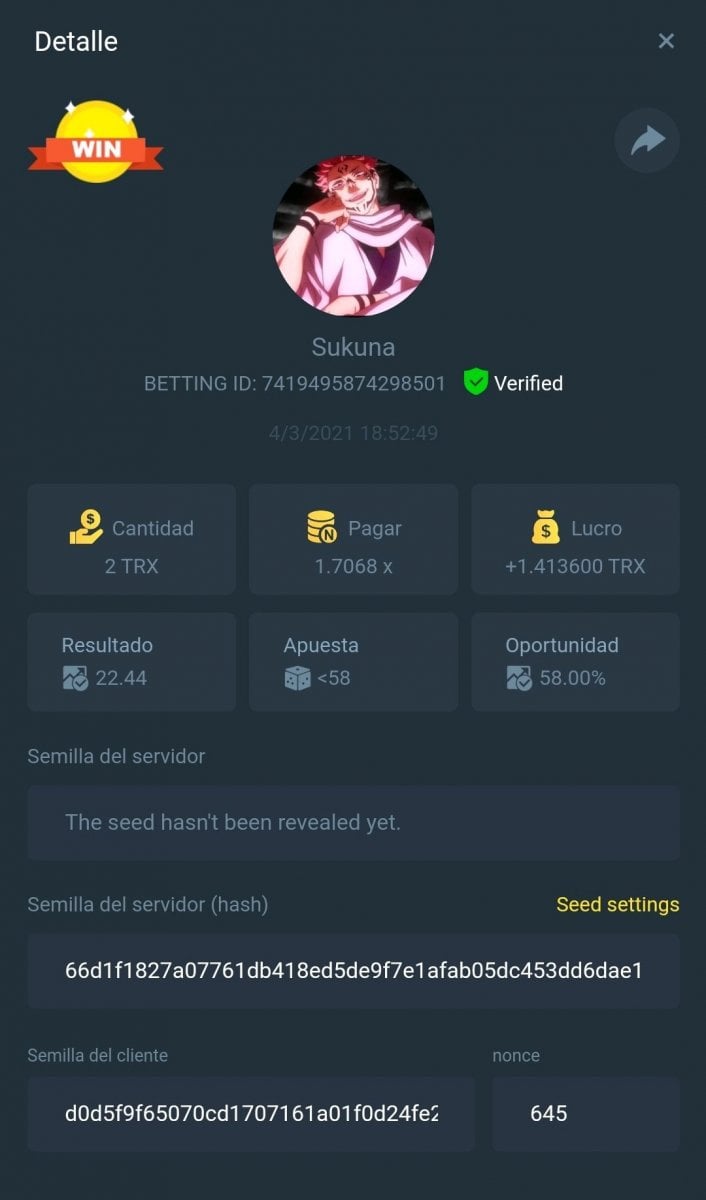Open Sukuna's profile picture
This screenshot has height=1200, width=706.
point(353,235)
